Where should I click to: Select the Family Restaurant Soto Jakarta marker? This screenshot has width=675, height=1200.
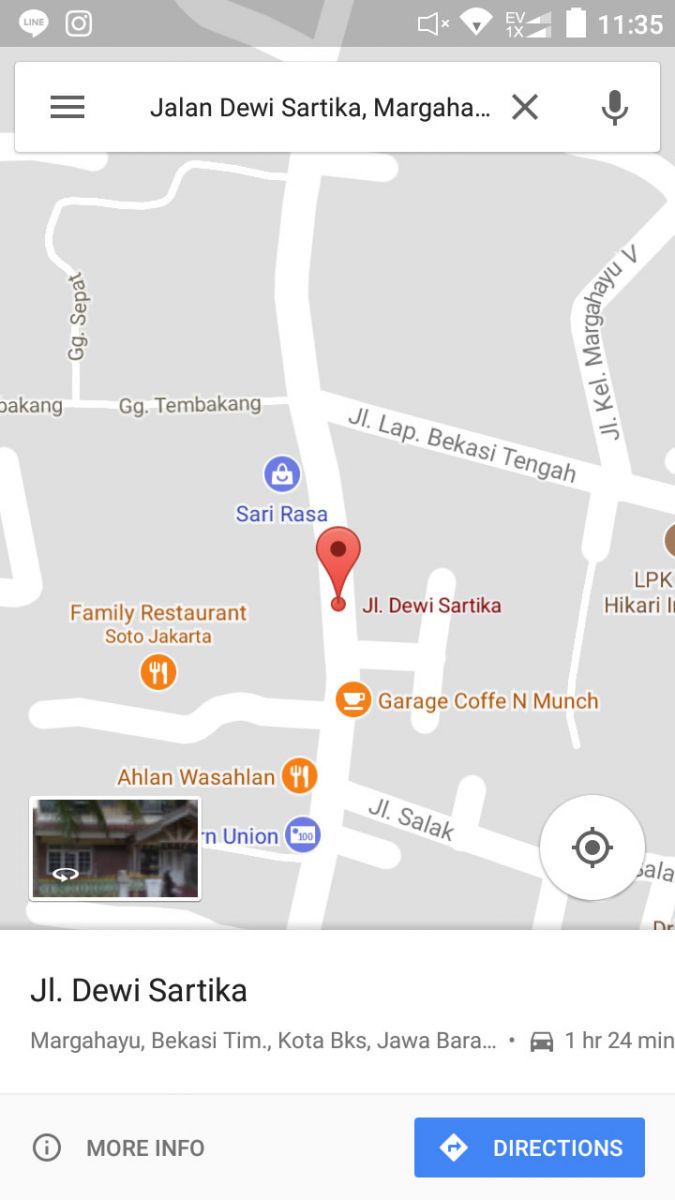click(x=158, y=671)
